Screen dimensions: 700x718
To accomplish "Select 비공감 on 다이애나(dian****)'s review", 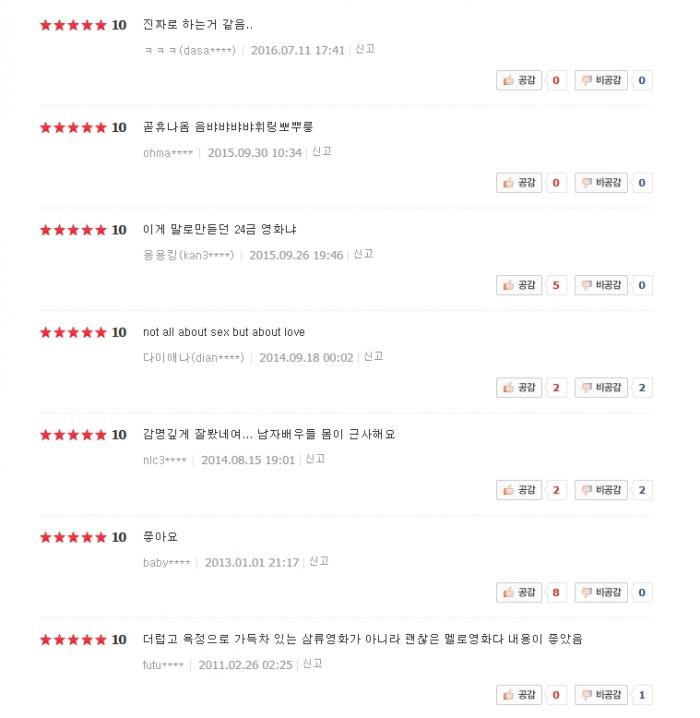I will [601, 388].
